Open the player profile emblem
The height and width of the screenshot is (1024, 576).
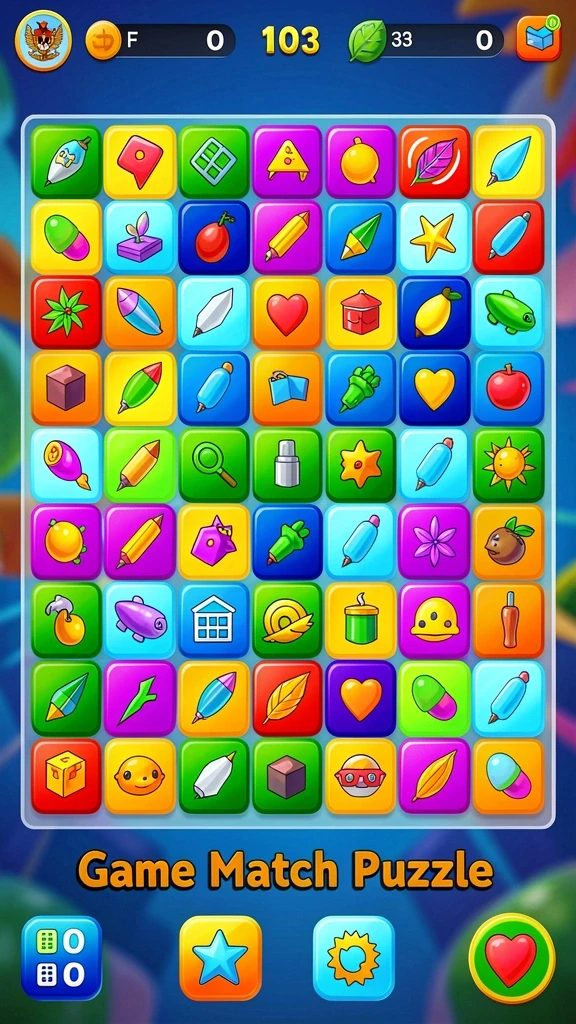point(43,40)
